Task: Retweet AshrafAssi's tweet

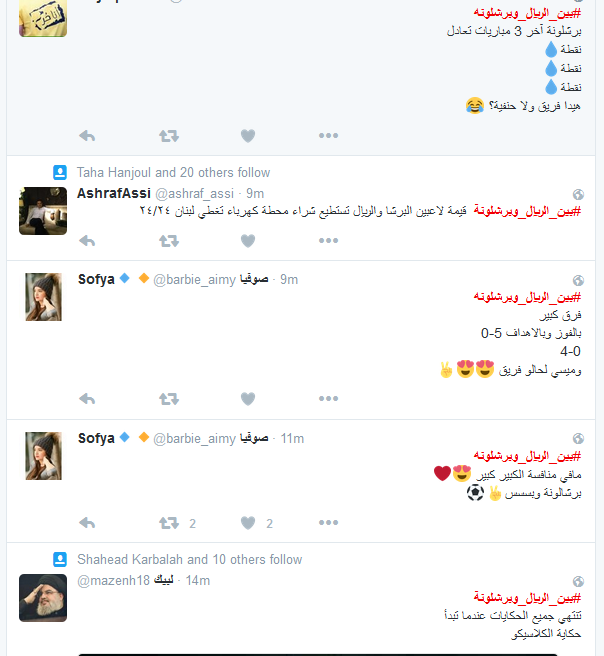Action: tap(169, 241)
